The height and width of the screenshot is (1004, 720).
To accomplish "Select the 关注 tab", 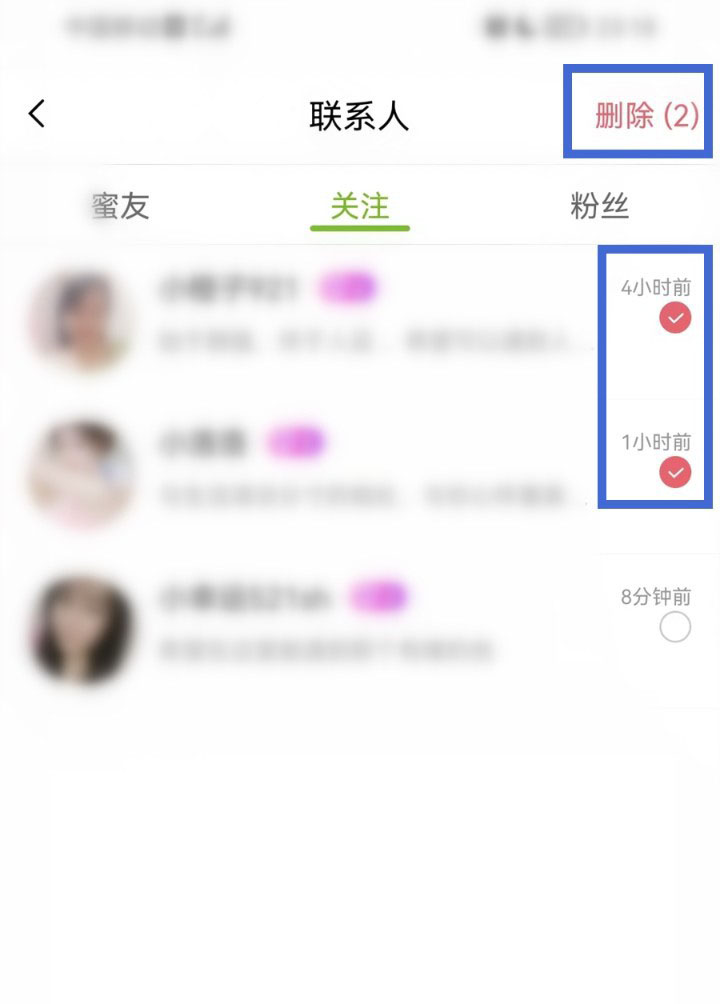I will click(360, 206).
